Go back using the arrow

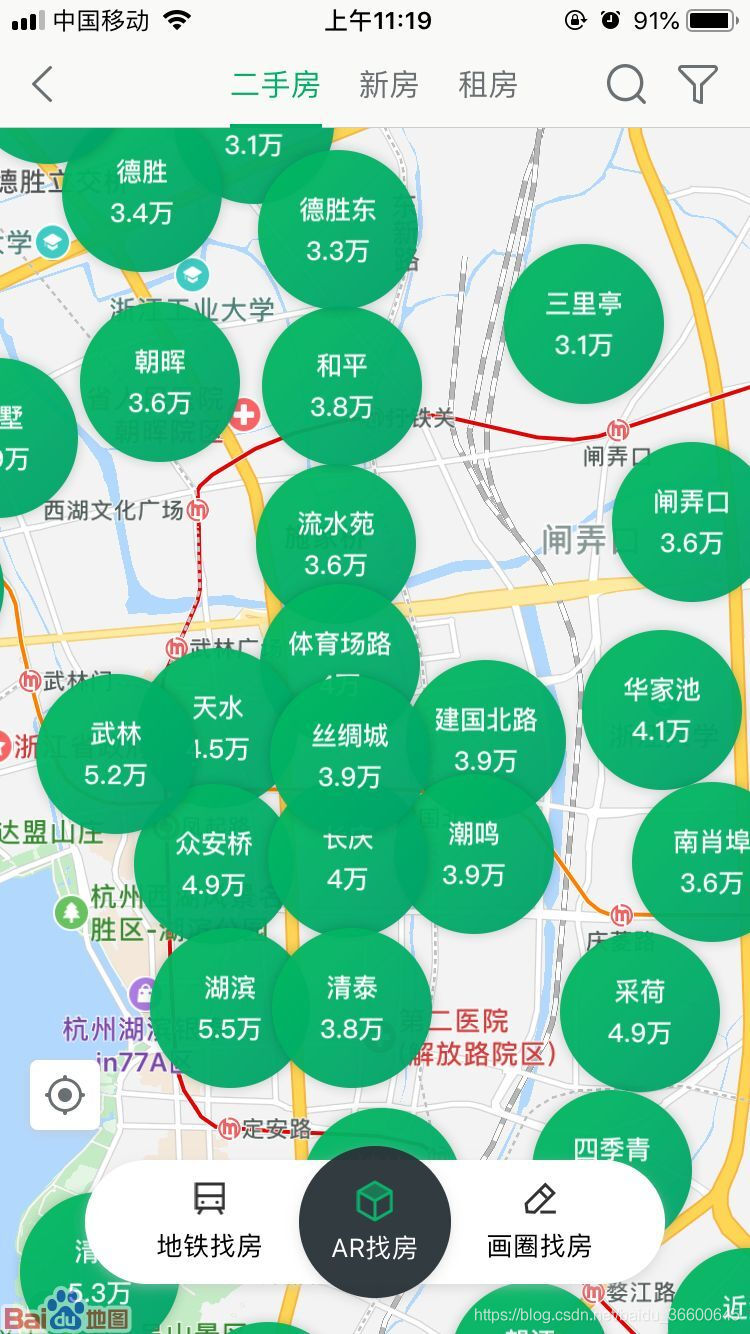pos(42,85)
